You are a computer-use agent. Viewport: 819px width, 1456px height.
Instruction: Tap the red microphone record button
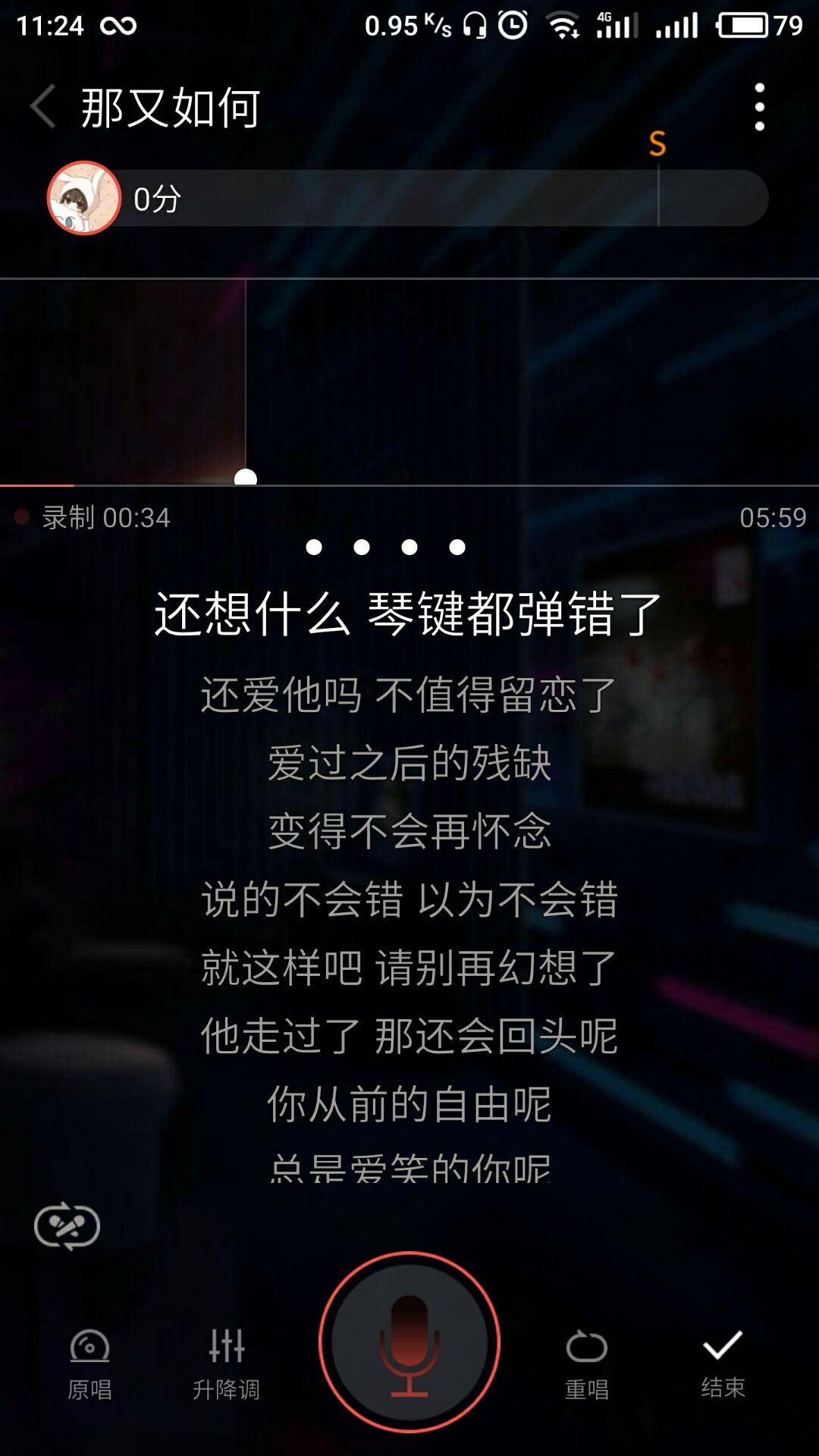pyautogui.click(x=409, y=1342)
